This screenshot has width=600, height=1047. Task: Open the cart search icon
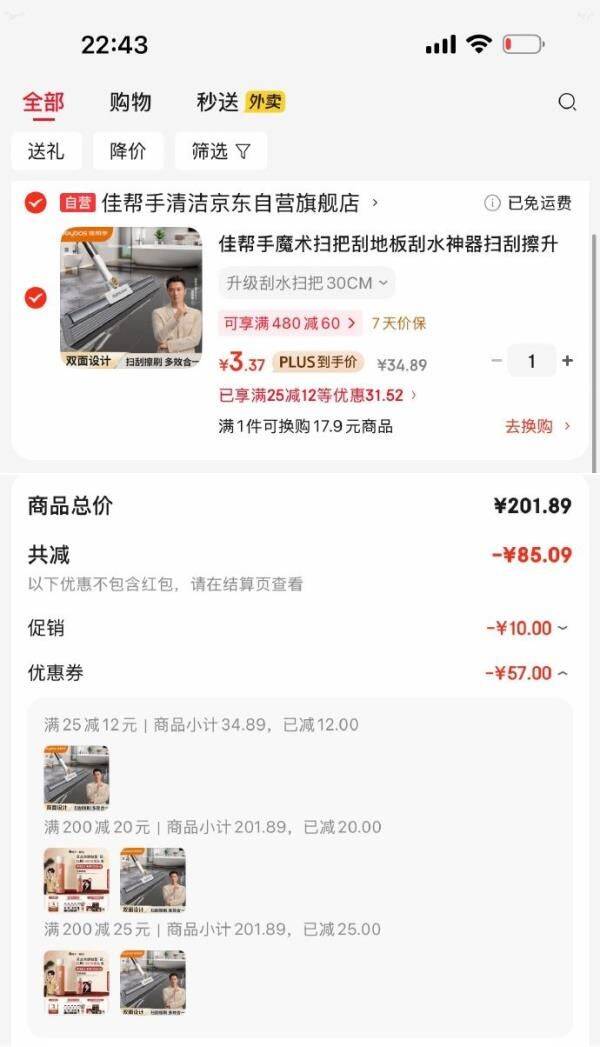[567, 102]
